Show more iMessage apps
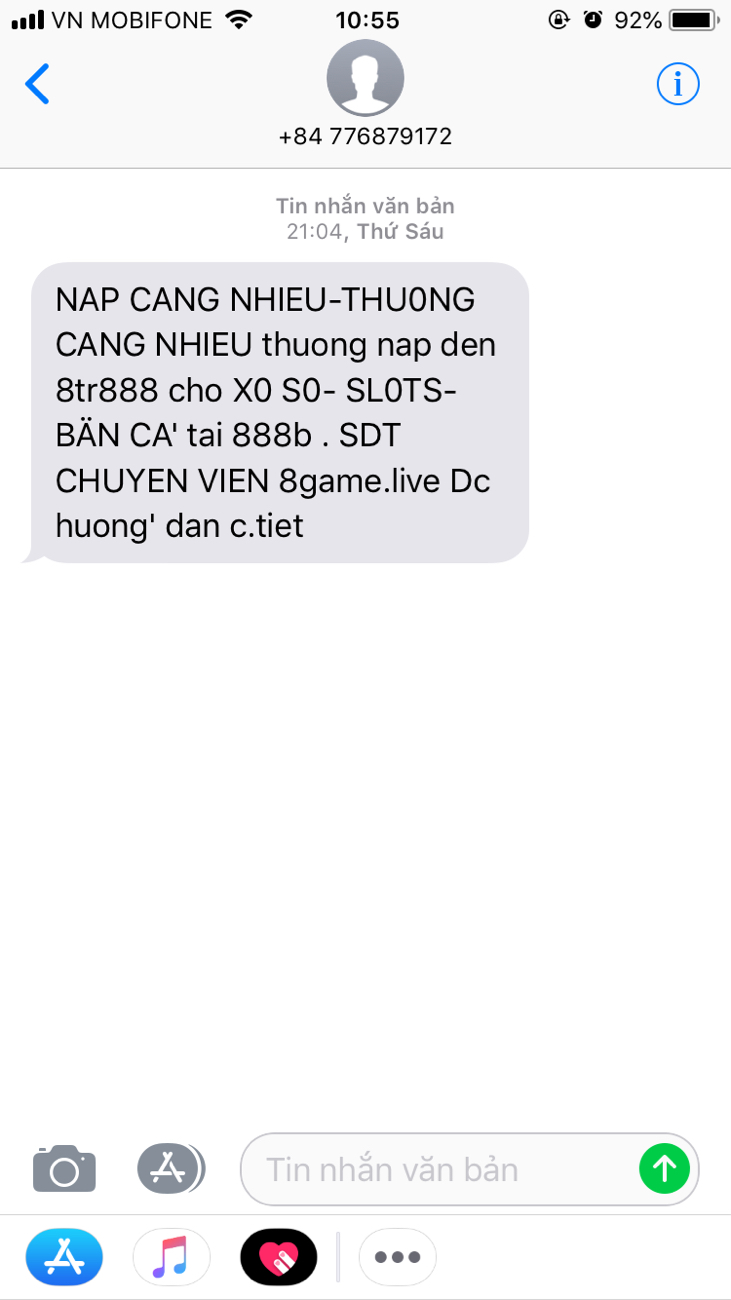 397,1257
